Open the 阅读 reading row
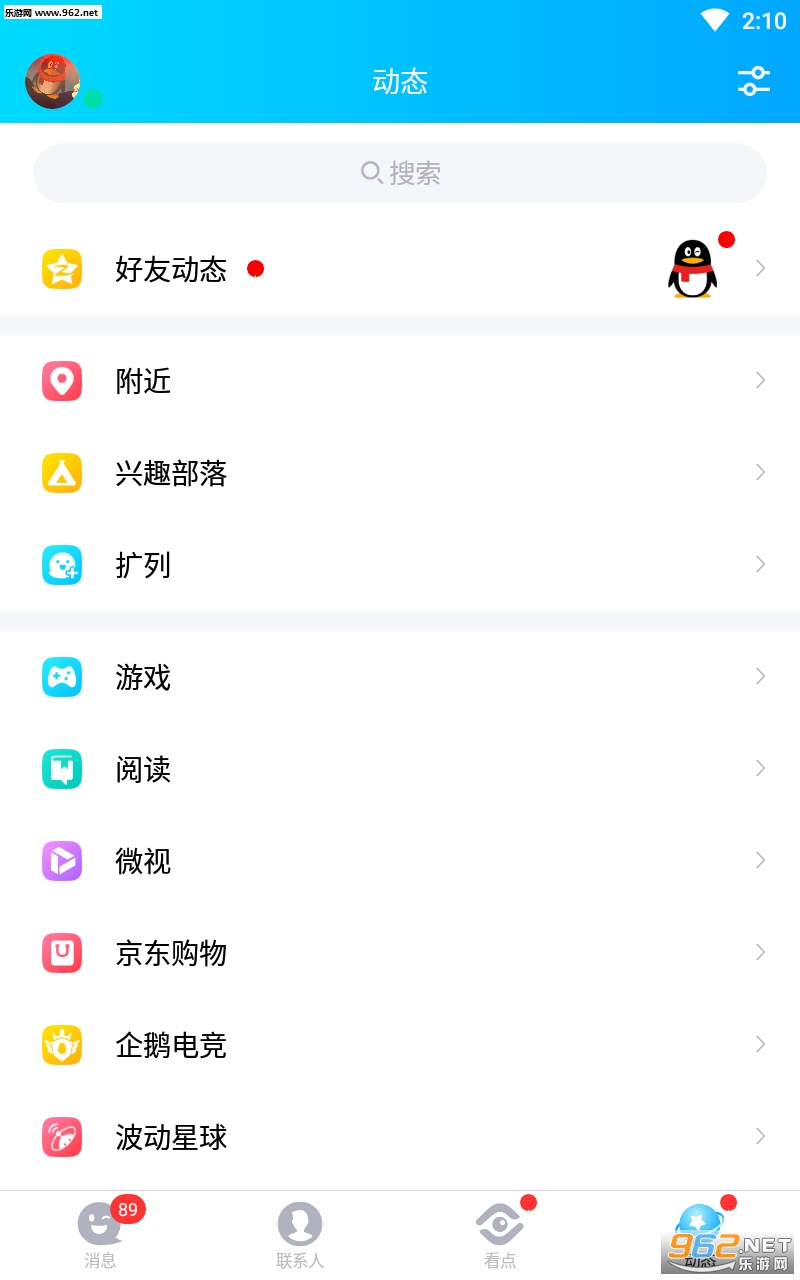Image resolution: width=800 pixels, height=1280 pixels. pyautogui.click(x=400, y=769)
